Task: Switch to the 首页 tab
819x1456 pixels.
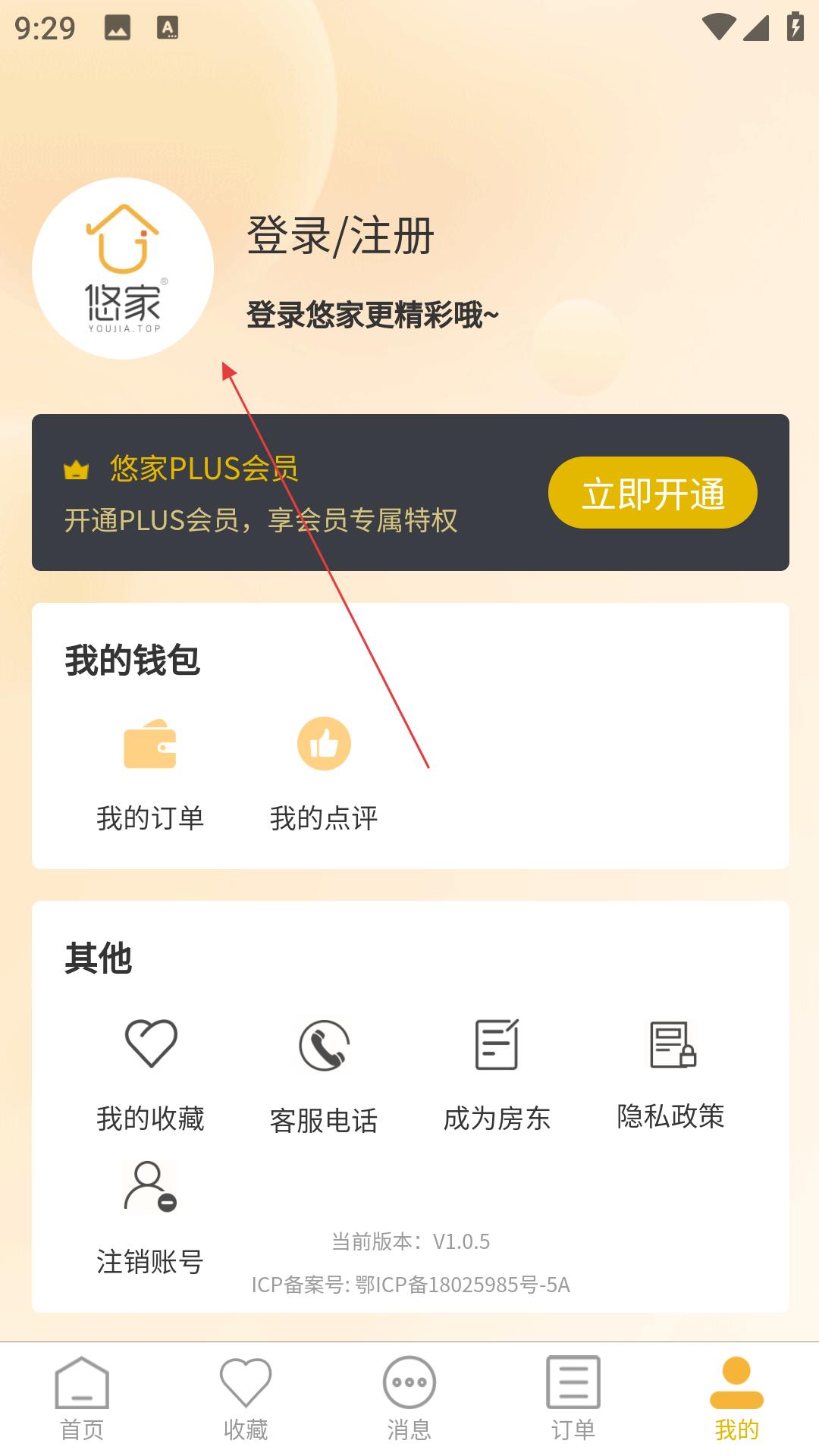Action: [x=82, y=1399]
